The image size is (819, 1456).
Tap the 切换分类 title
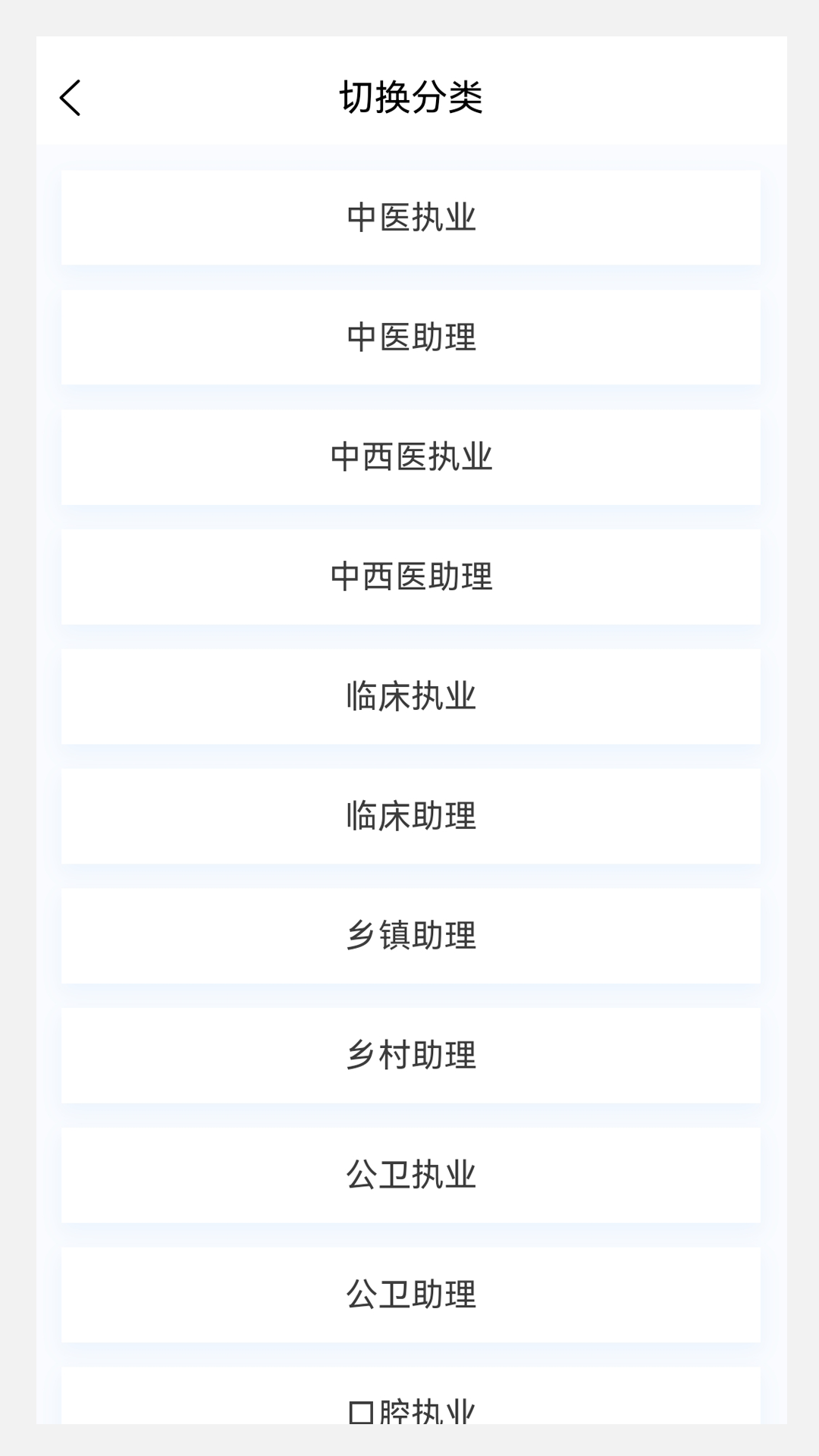click(x=409, y=97)
